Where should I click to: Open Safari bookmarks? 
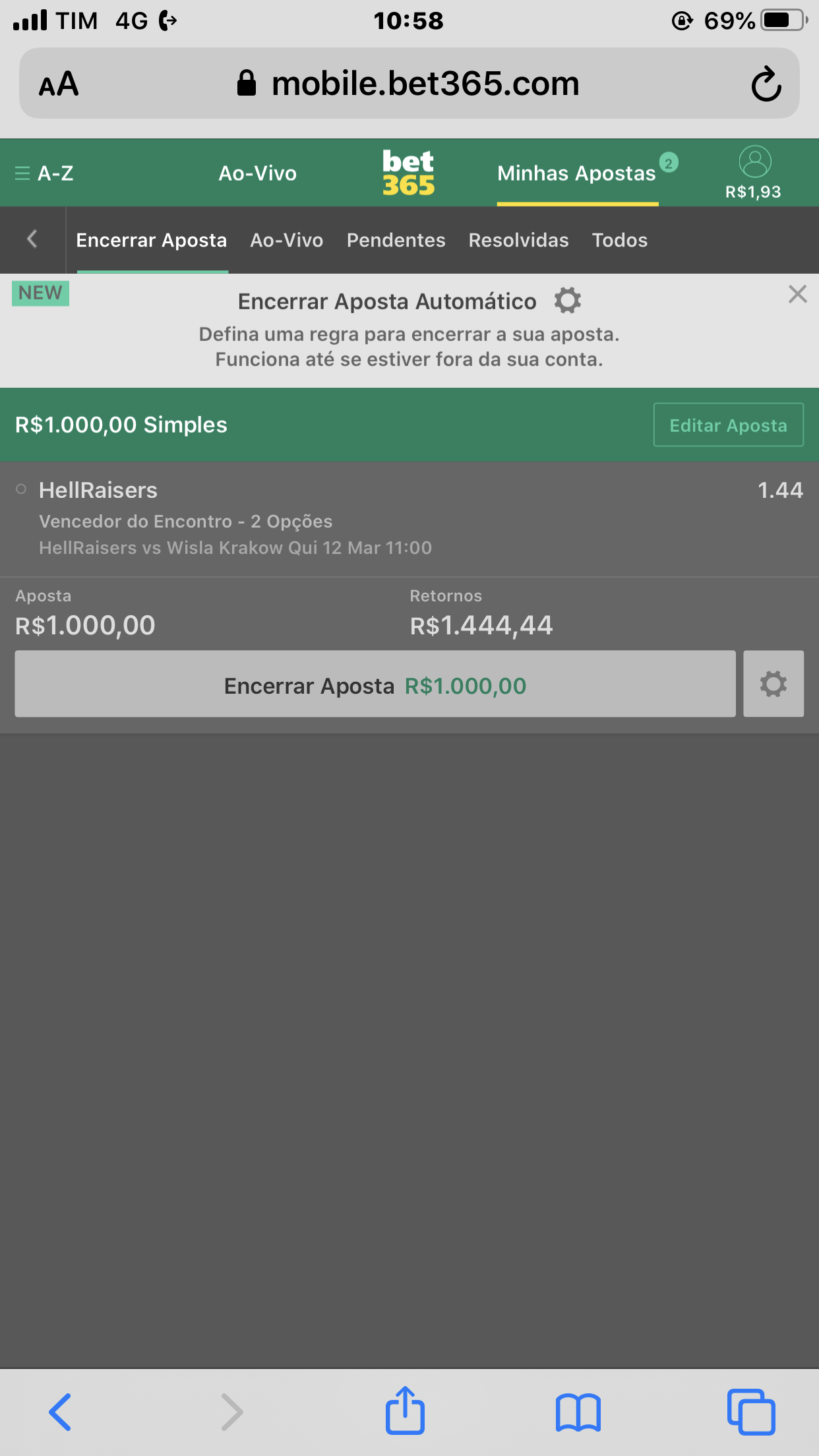pos(578,1412)
